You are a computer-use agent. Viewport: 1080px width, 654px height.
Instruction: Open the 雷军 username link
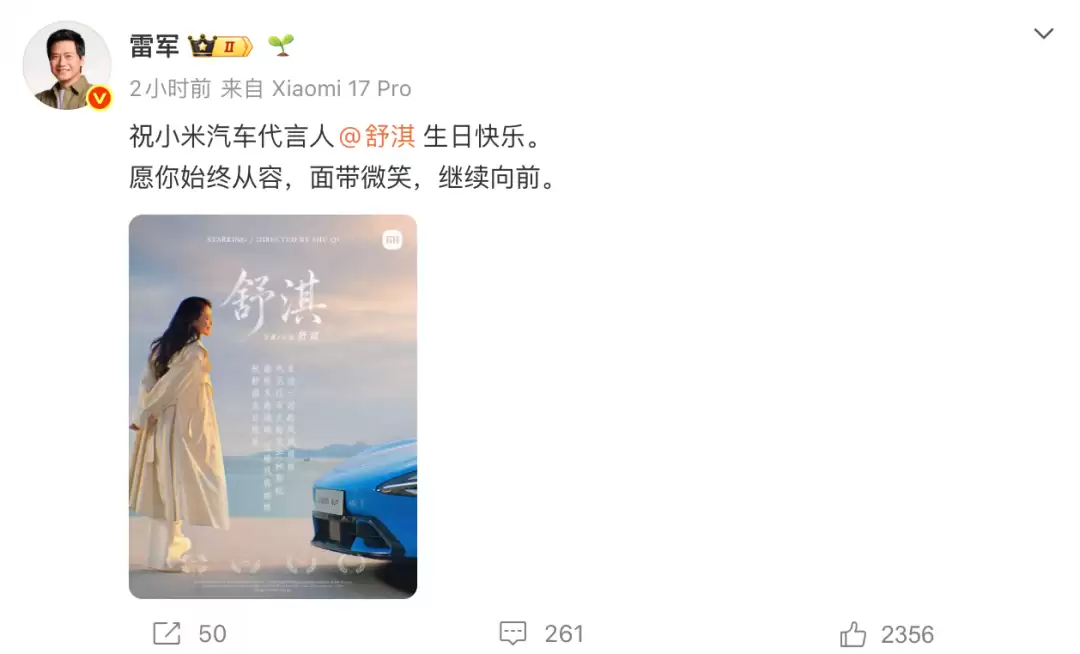154,46
